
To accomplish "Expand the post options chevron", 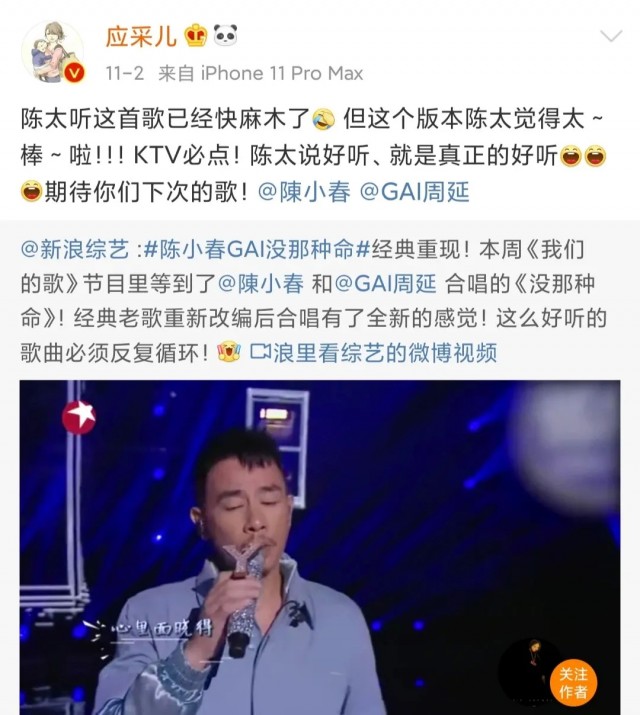I will pyautogui.click(x=609, y=37).
